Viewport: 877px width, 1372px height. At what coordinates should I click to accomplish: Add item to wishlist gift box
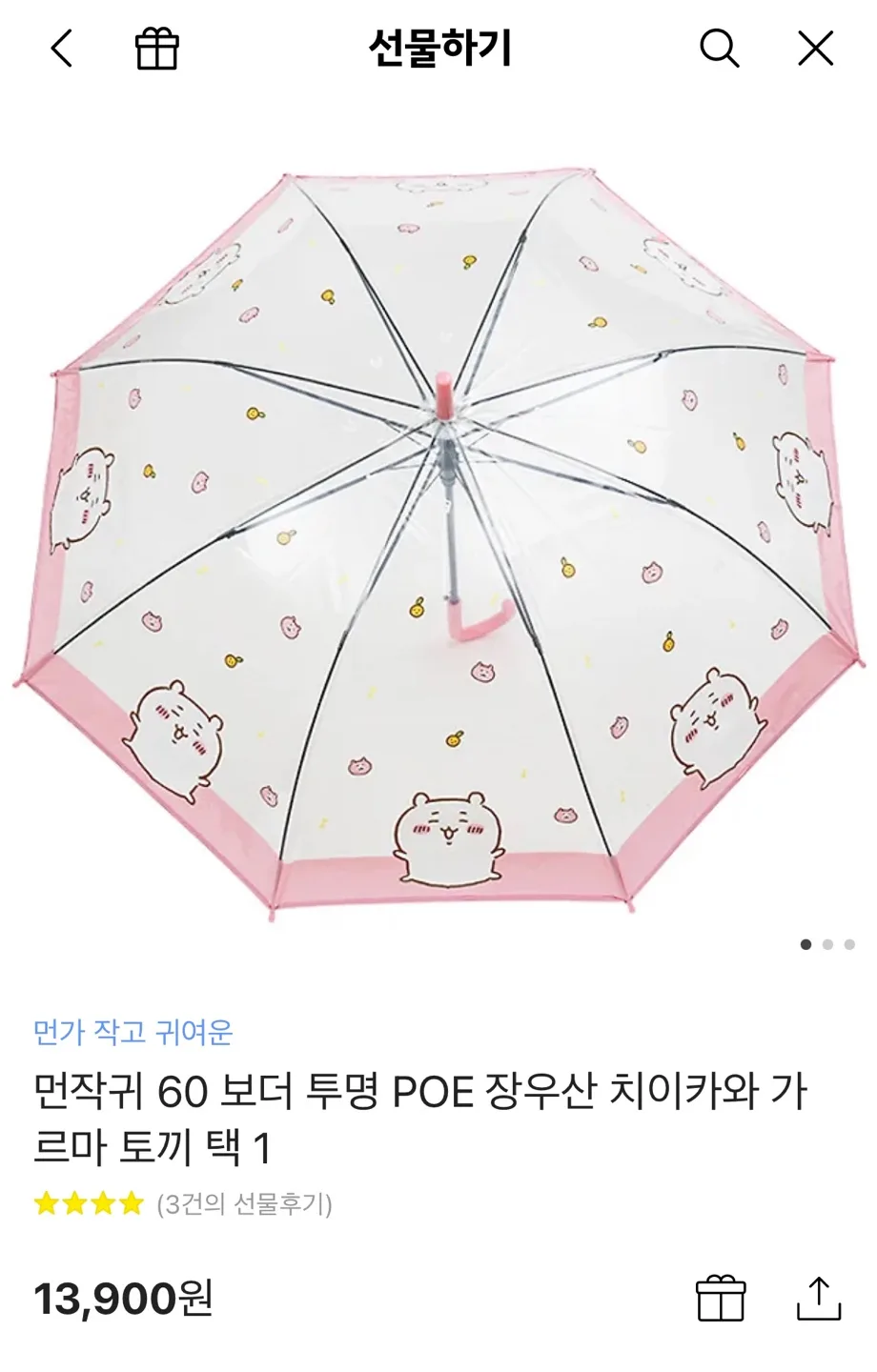click(x=720, y=1299)
